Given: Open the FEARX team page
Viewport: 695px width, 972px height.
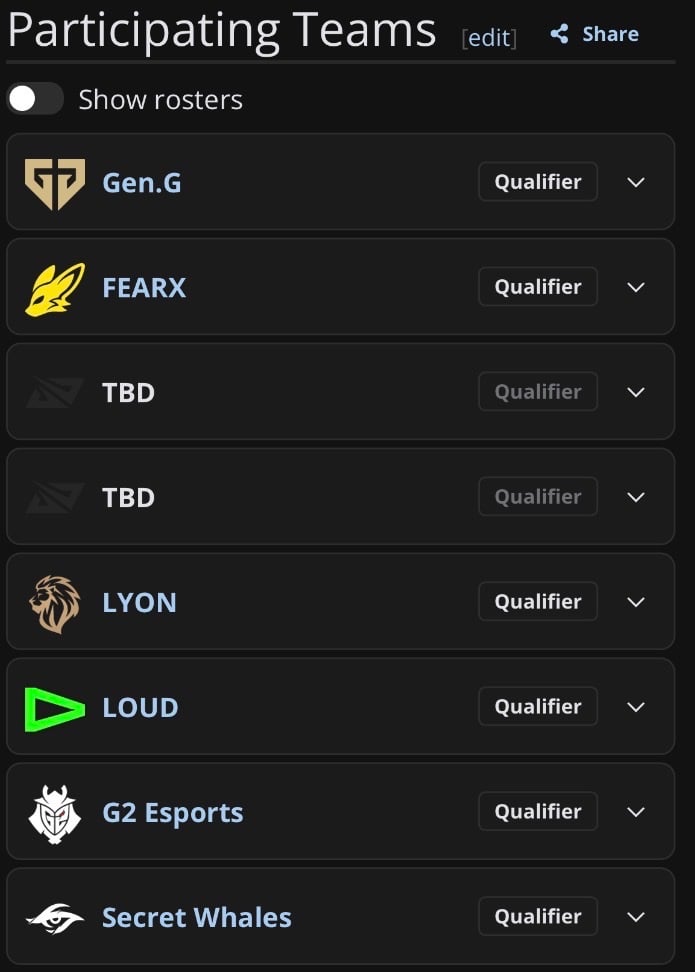Looking at the screenshot, I should (x=144, y=288).
